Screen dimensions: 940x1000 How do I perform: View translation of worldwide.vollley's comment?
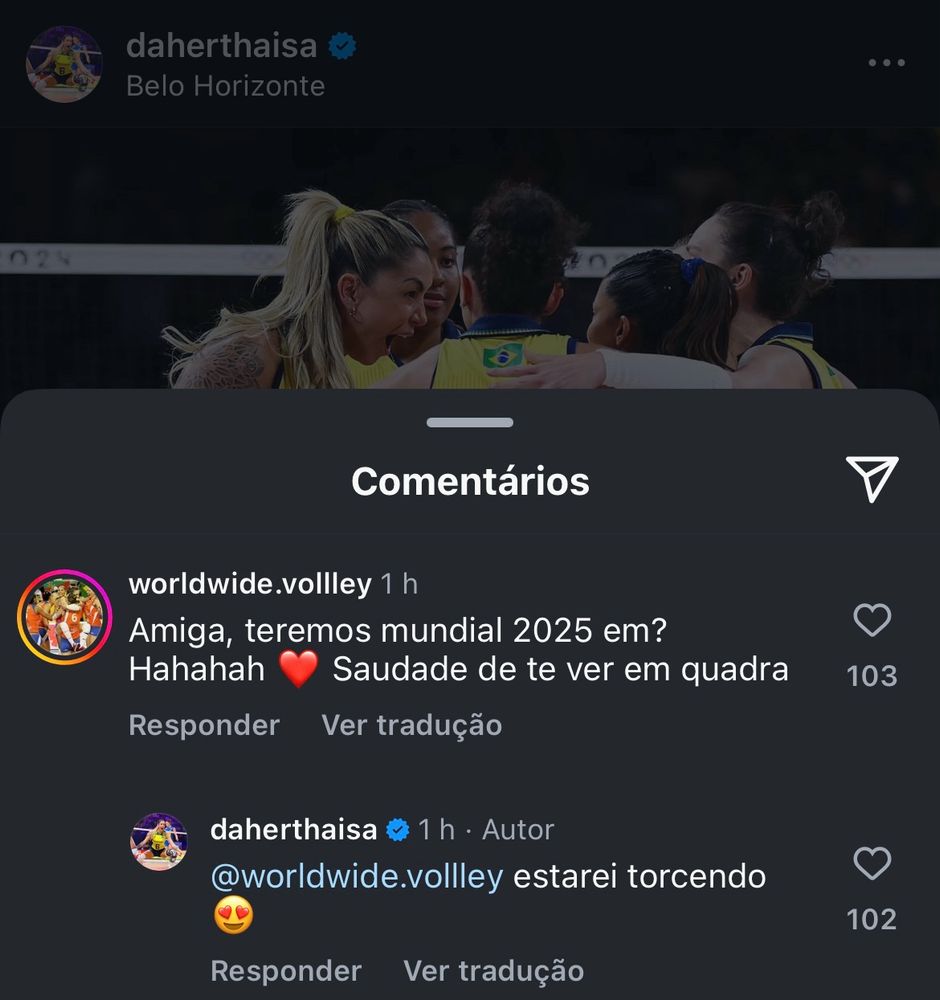tap(411, 725)
